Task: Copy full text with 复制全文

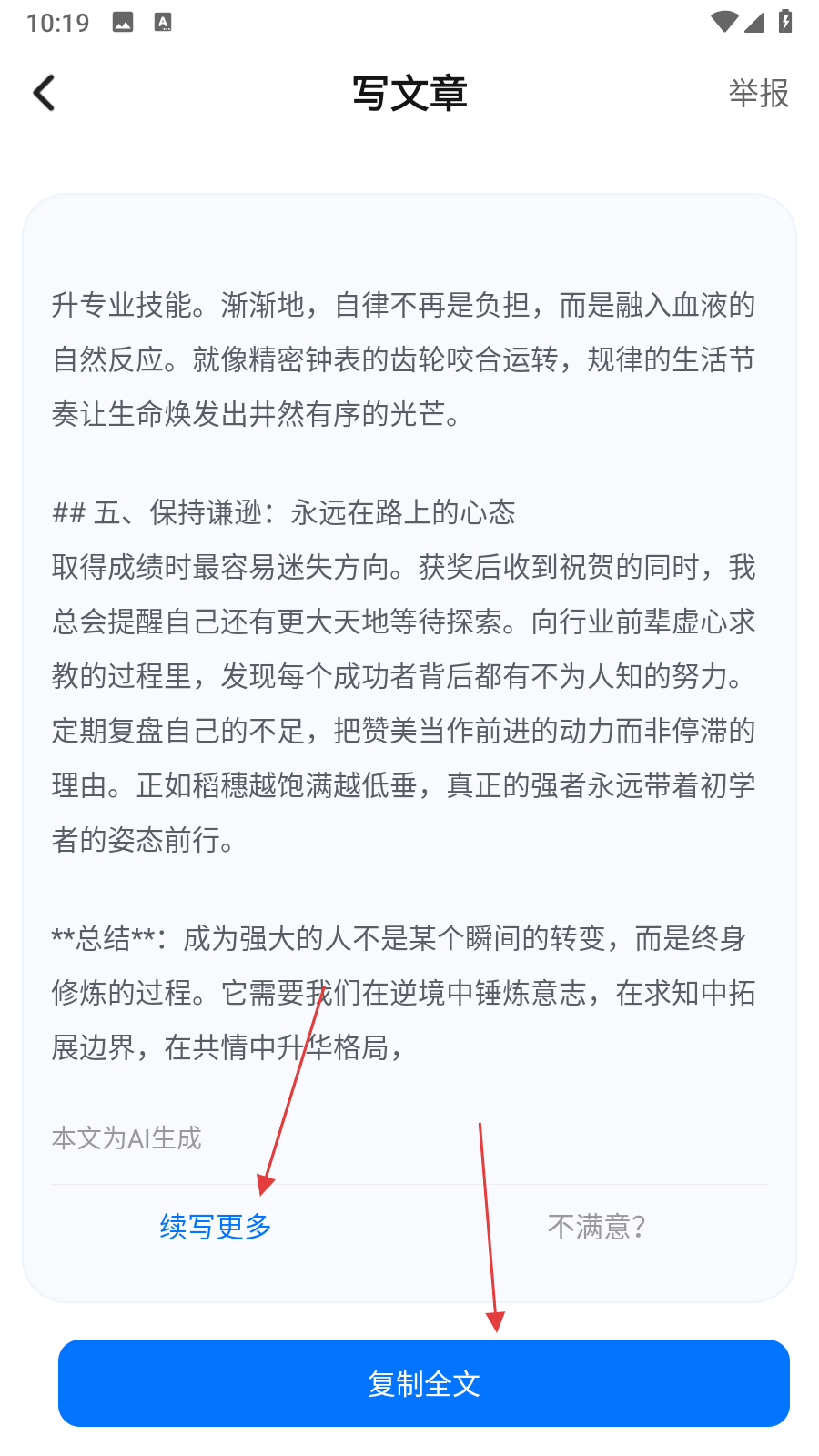Action: [423, 1383]
